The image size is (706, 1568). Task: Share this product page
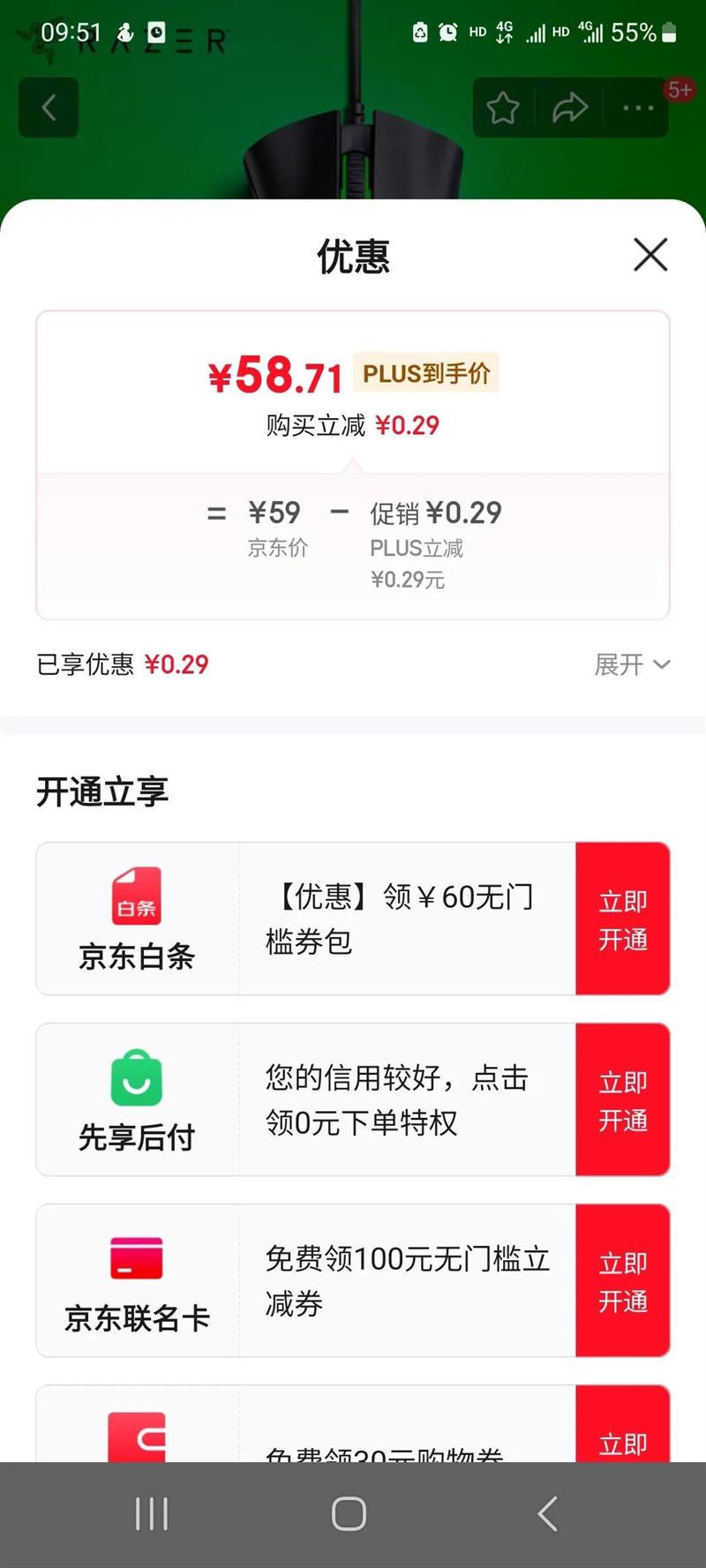(570, 108)
